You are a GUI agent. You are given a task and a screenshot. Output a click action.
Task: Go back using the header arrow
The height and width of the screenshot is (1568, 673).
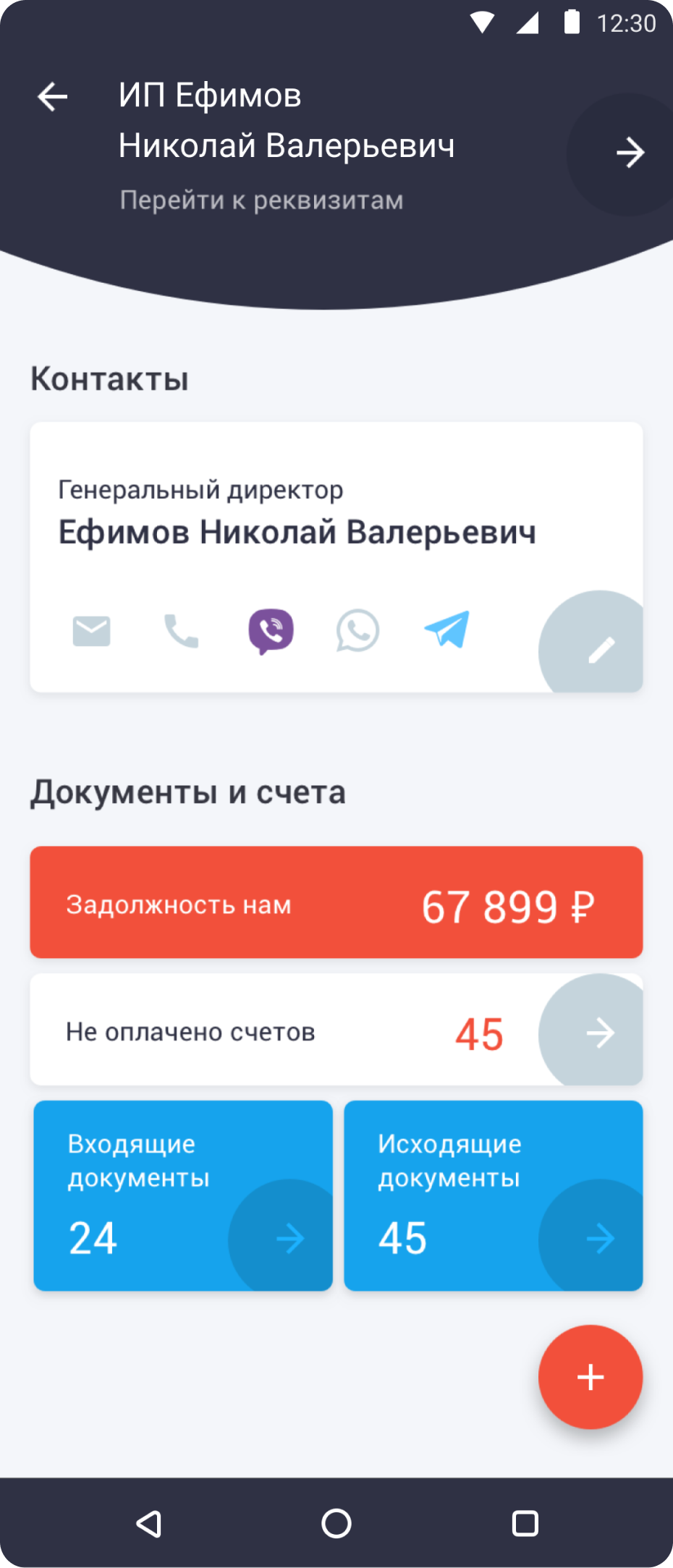click(53, 96)
